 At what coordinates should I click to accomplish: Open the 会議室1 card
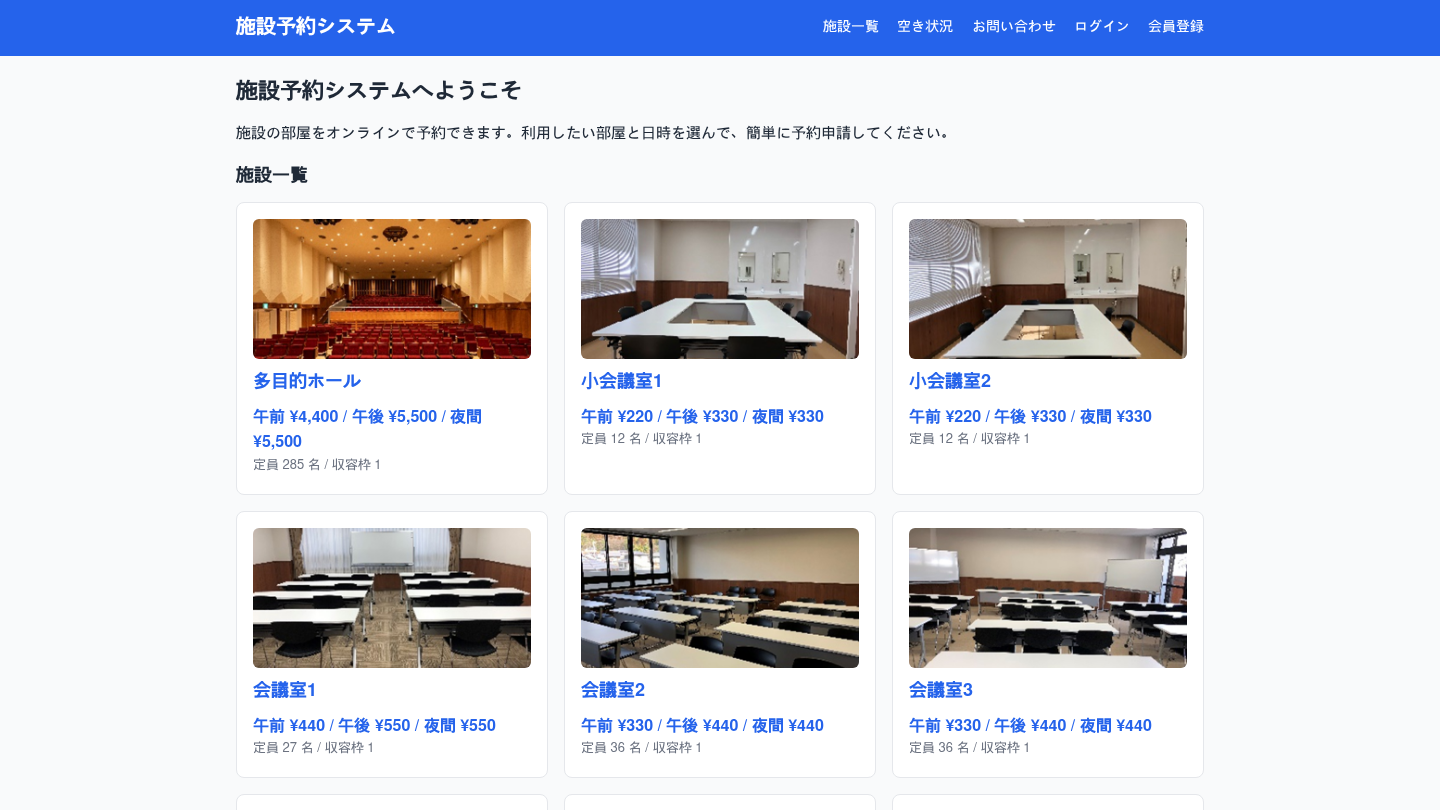[x=392, y=644]
